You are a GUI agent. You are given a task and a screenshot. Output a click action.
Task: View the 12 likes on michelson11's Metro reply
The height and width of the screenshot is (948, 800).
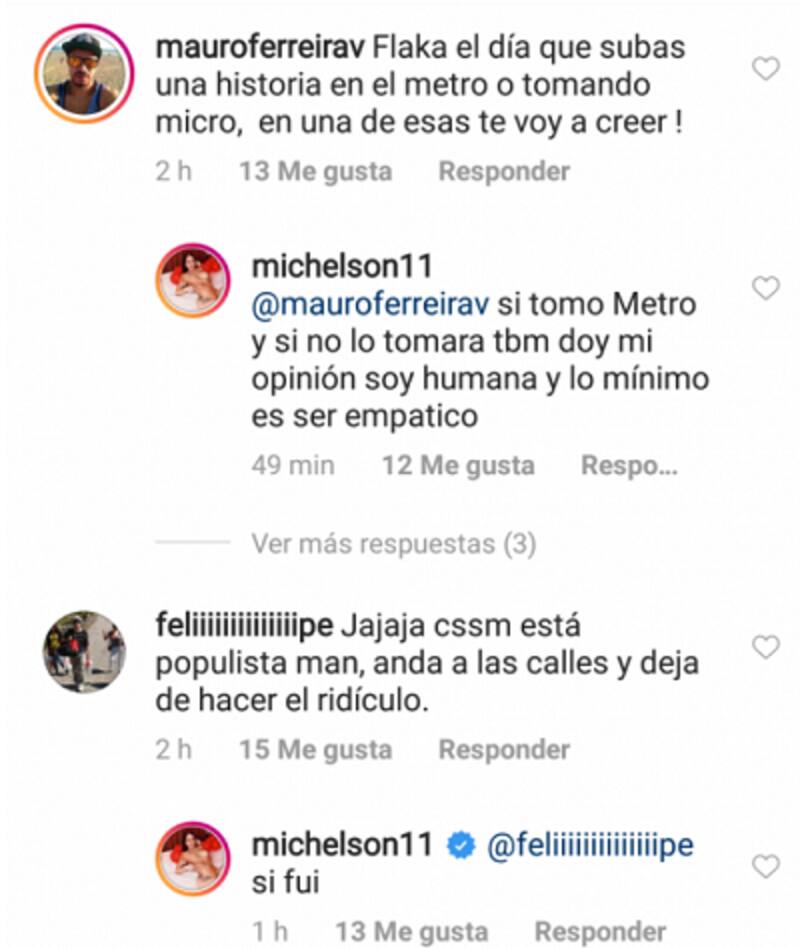[459, 466]
